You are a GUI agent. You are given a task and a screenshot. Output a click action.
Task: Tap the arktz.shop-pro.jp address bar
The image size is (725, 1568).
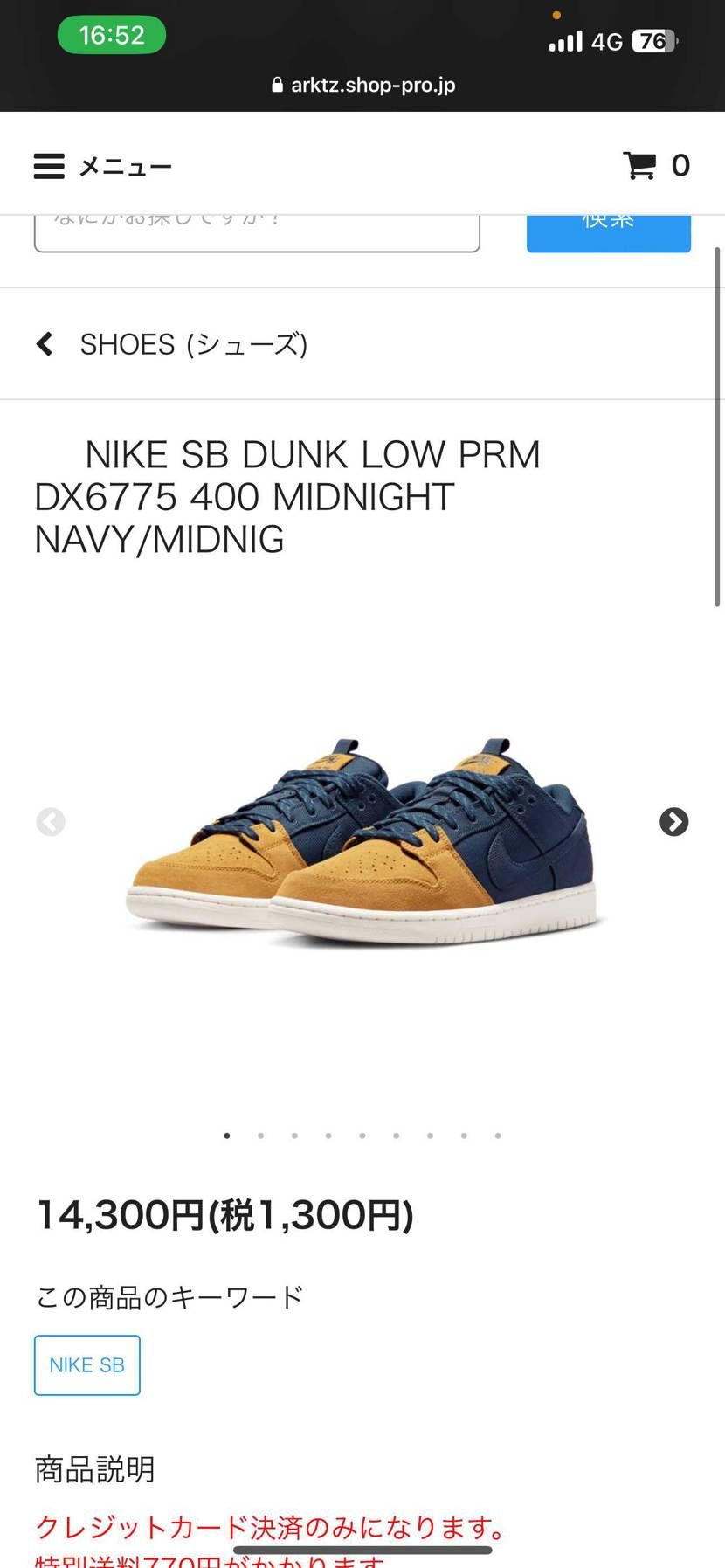tap(362, 85)
